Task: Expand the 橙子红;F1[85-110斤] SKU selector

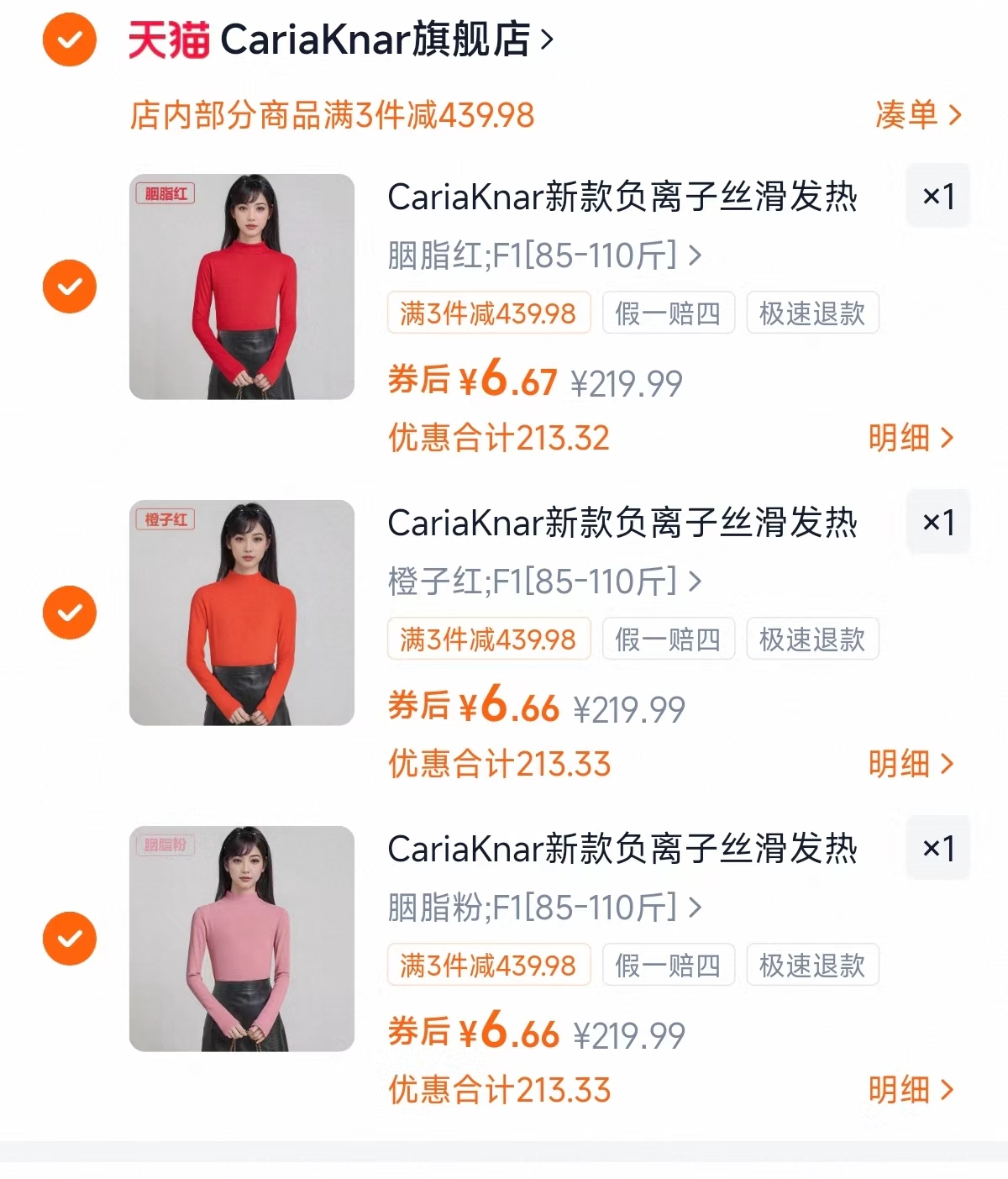Action: [x=542, y=581]
